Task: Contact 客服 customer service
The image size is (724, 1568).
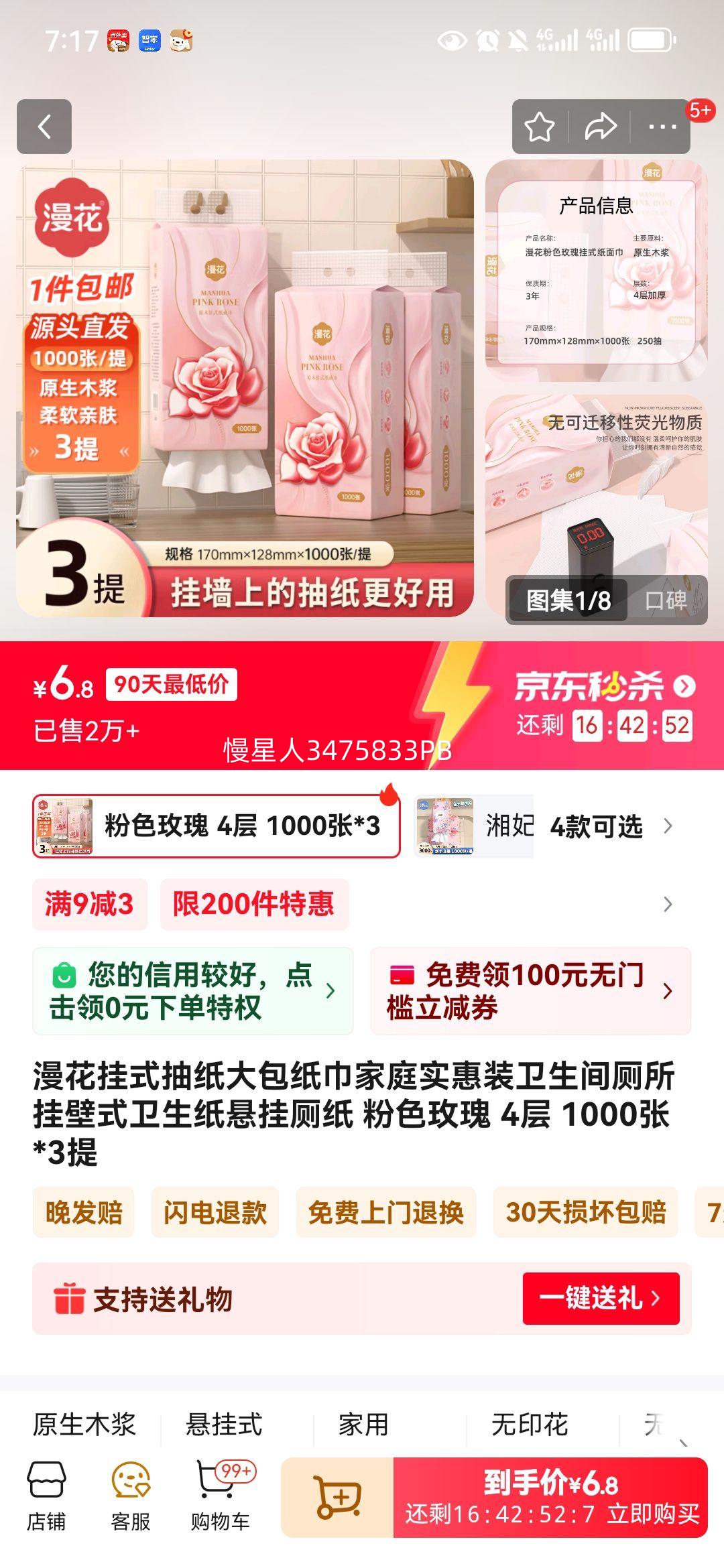Action: (x=131, y=1497)
